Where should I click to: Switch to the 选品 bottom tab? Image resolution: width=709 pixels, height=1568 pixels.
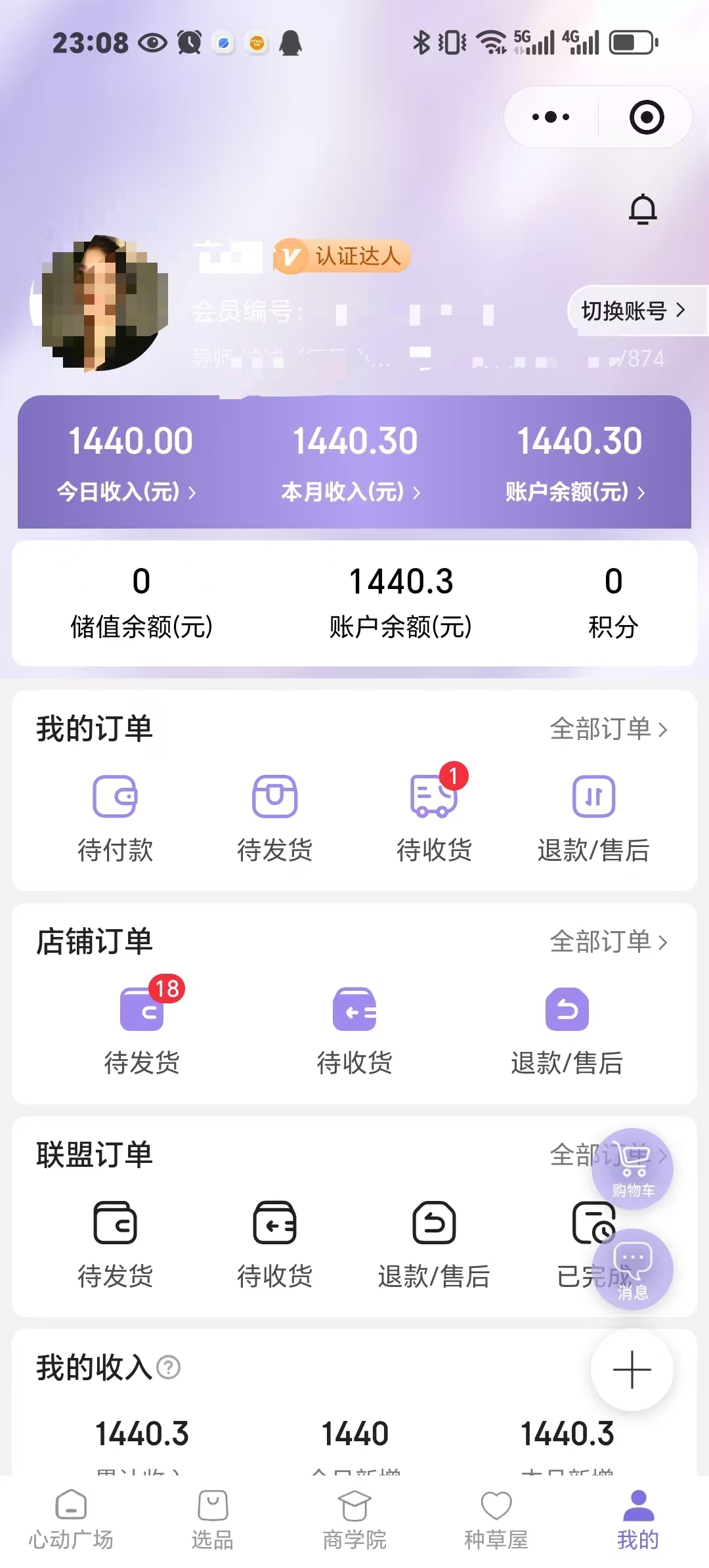coord(211,1517)
